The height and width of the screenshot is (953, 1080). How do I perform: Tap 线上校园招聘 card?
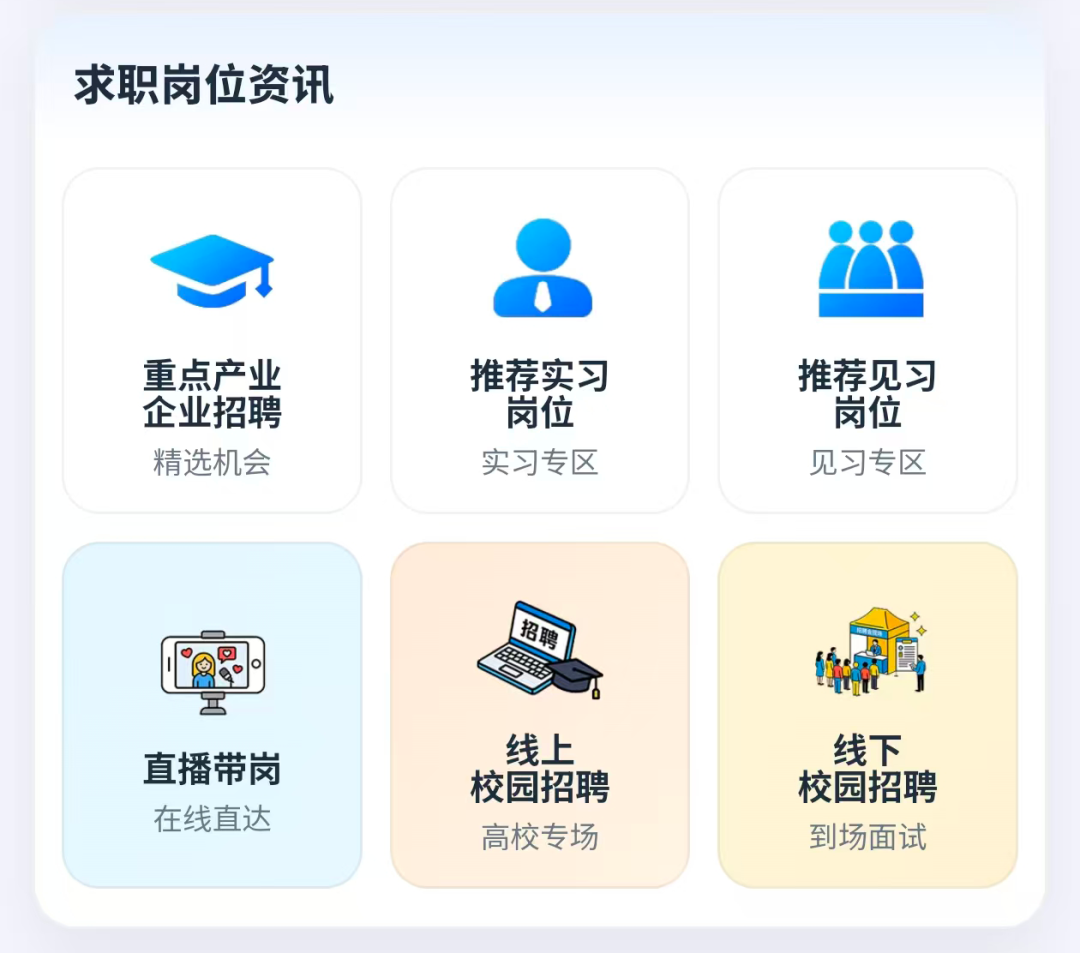click(x=540, y=715)
